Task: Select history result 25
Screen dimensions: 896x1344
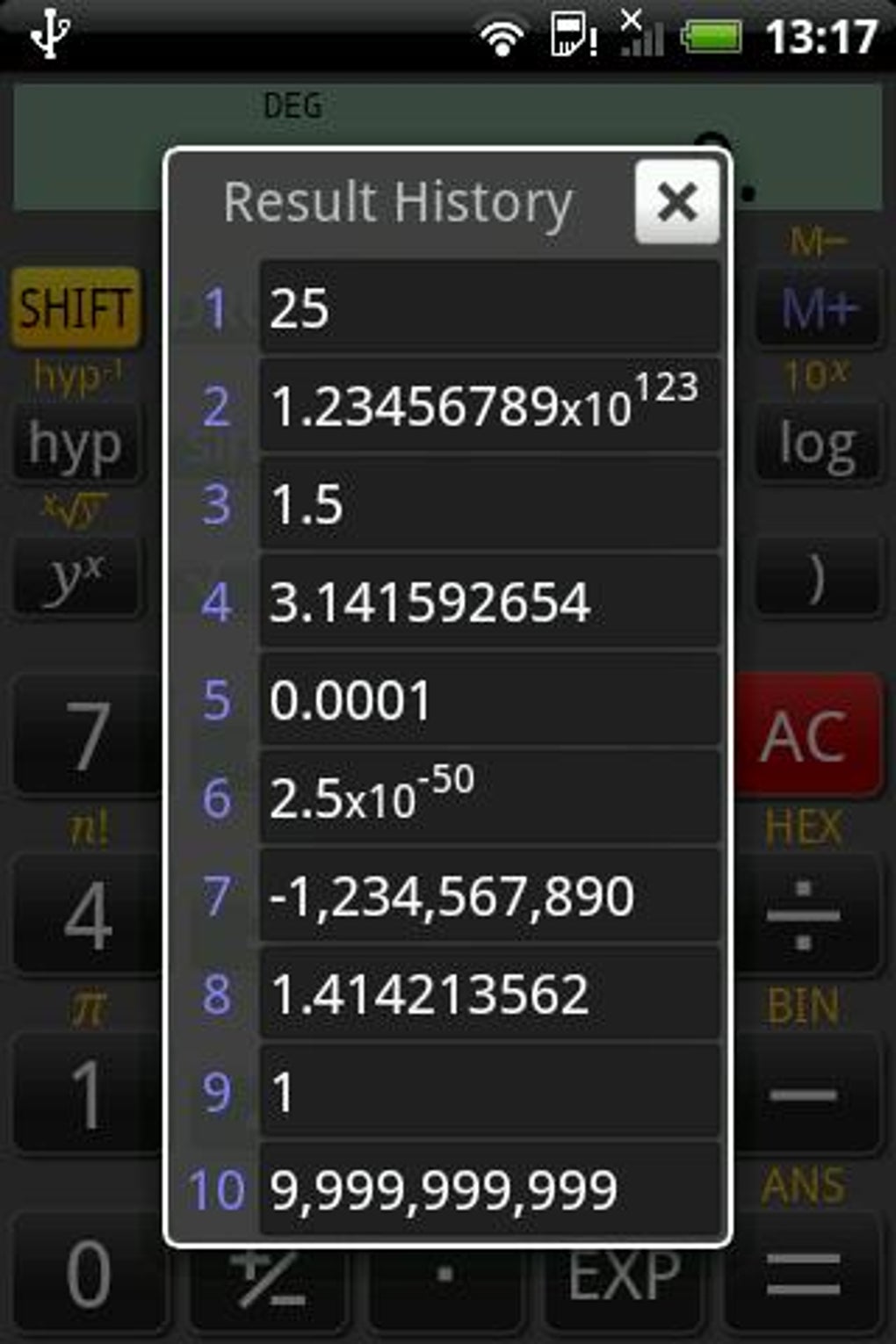Action: 489,307
